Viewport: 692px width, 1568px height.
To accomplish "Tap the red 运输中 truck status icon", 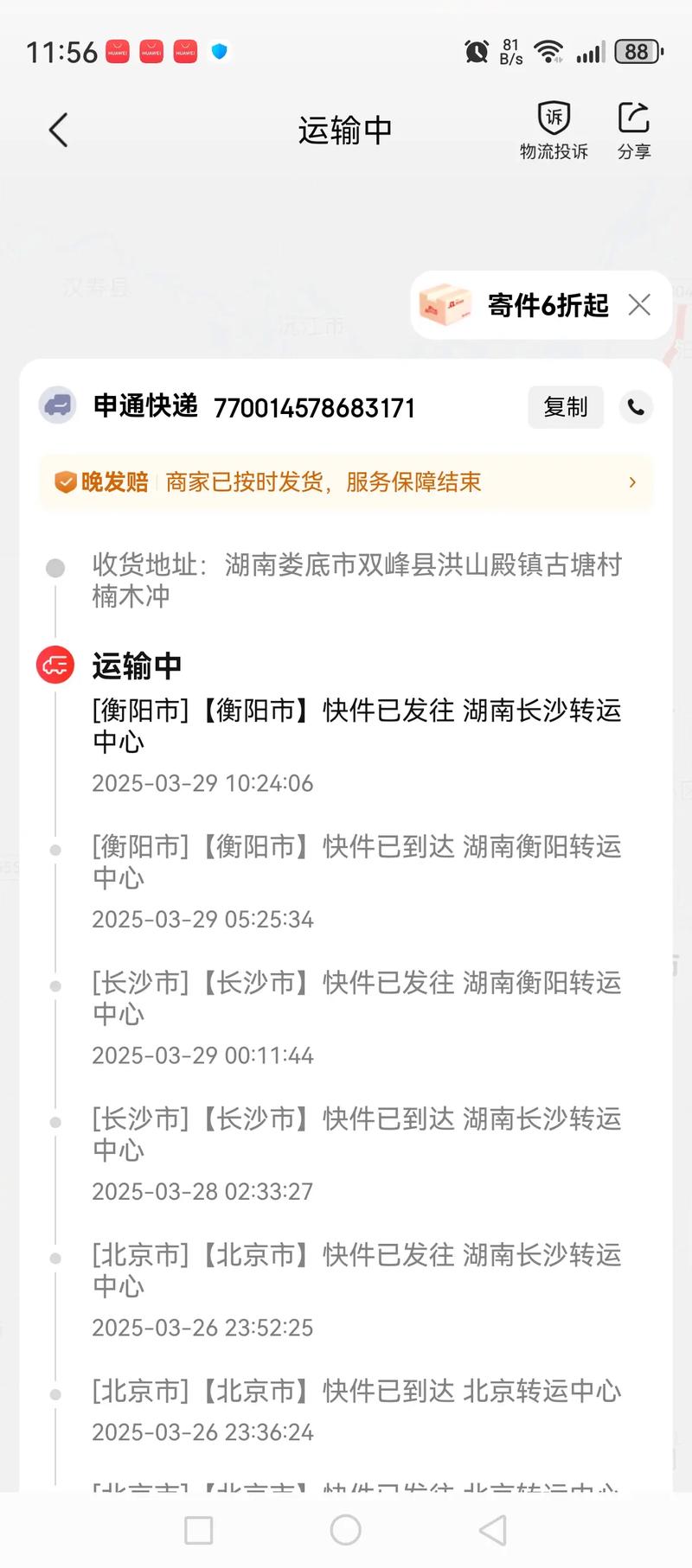I will tap(54, 665).
